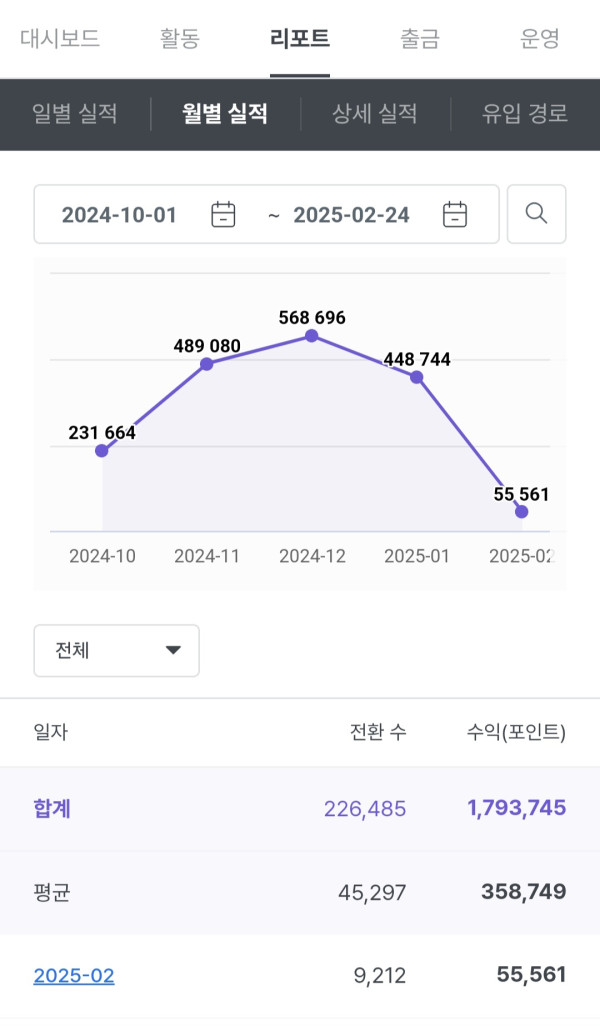The width and height of the screenshot is (600, 1026).
Task: Open the 활동 tab
Action: click(x=180, y=40)
